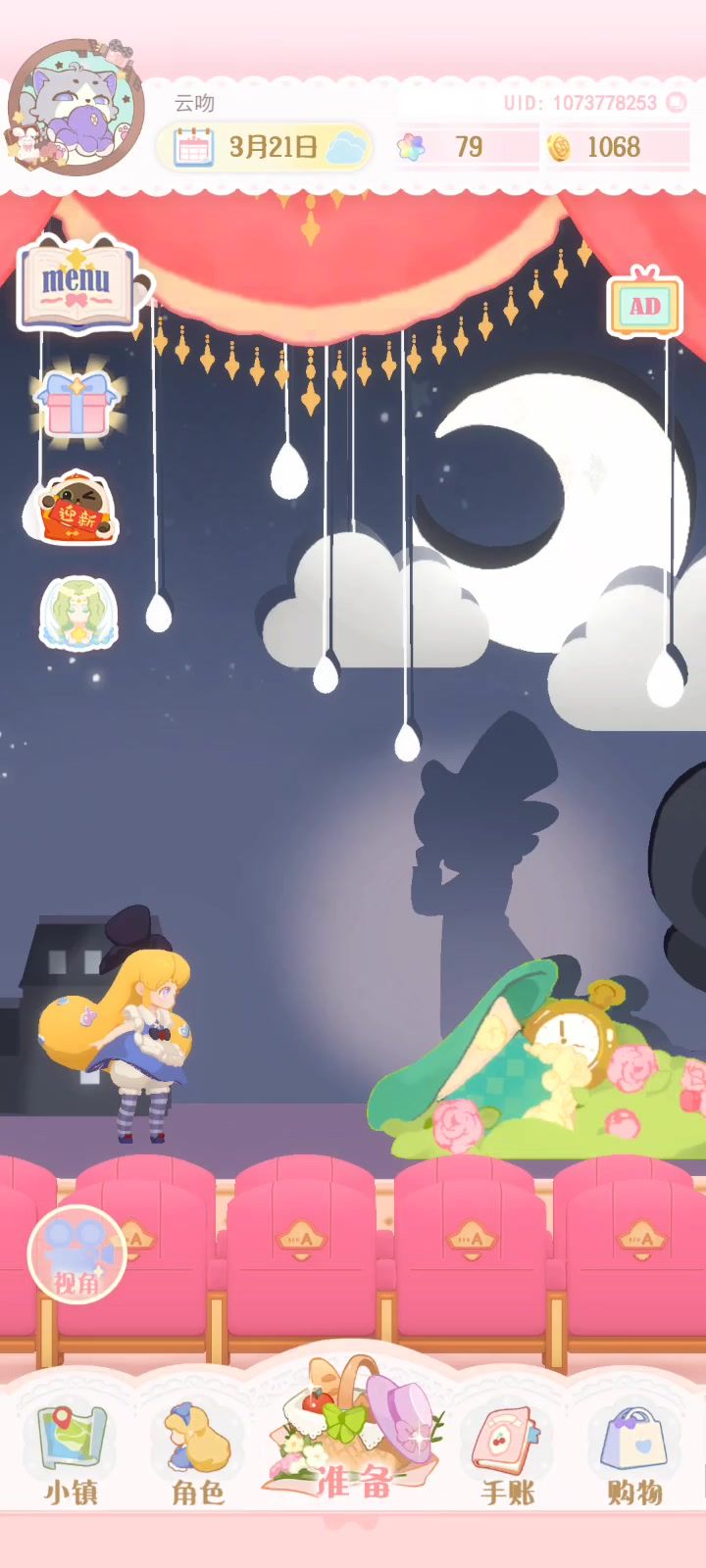Screen dimensions: 706x1568
Task: Tap the AD television button
Action: [644, 305]
